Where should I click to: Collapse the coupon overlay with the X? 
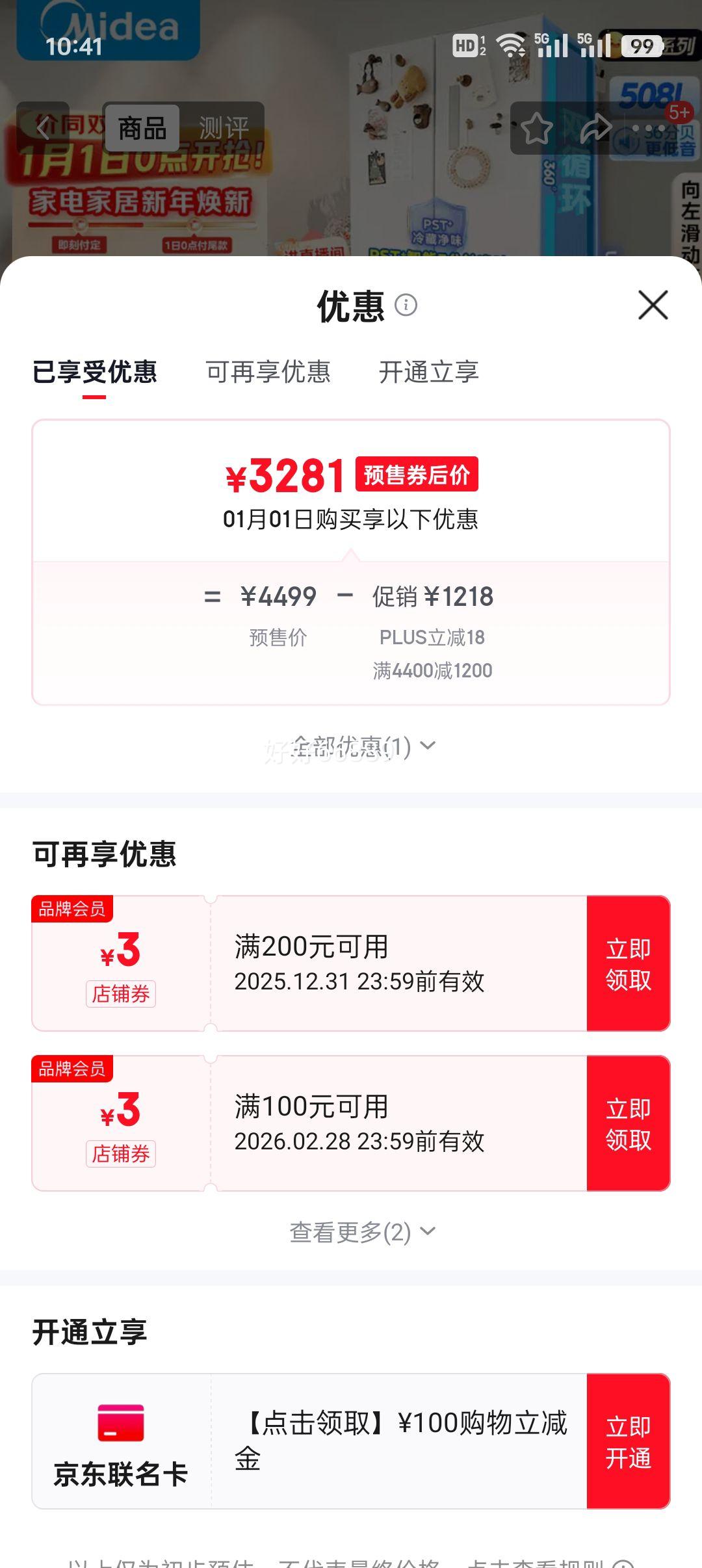pyautogui.click(x=652, y=306)
